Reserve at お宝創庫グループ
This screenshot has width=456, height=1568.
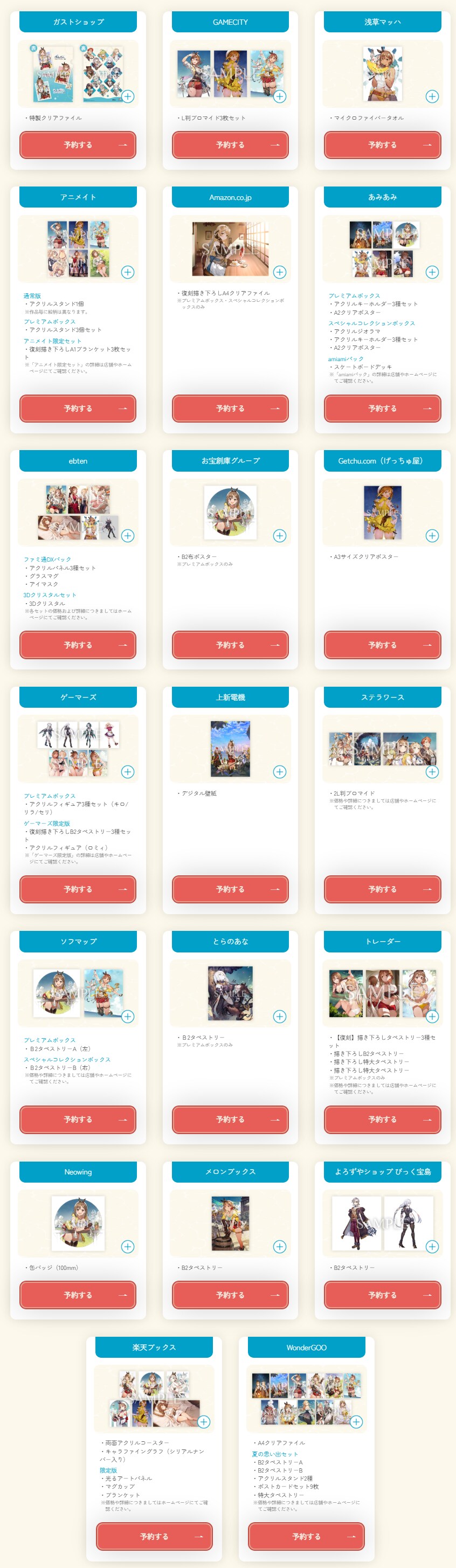(230, 645)
